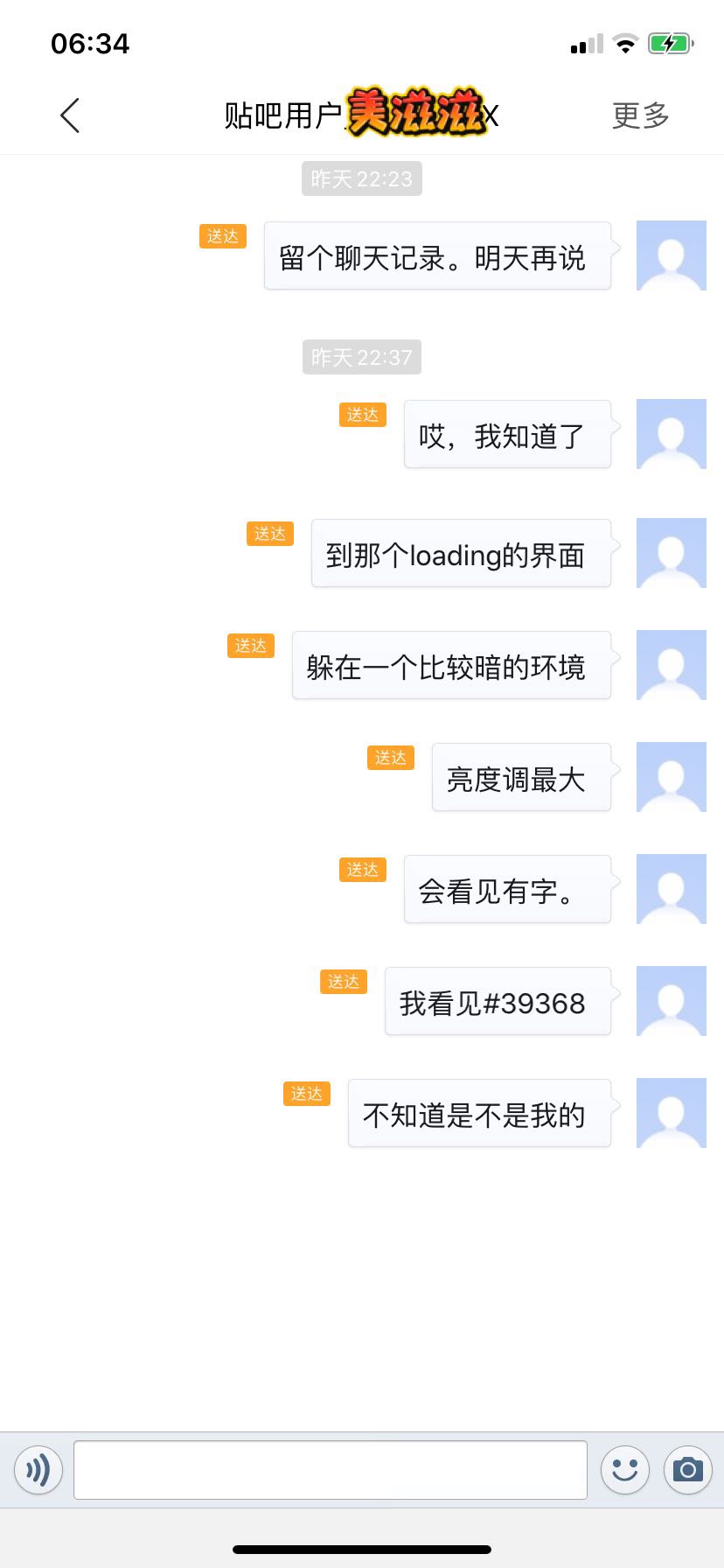Viewport: 724px width, 1568px height.
Task: Open the camera to send a photo
Action: [x=687, y=1469]
